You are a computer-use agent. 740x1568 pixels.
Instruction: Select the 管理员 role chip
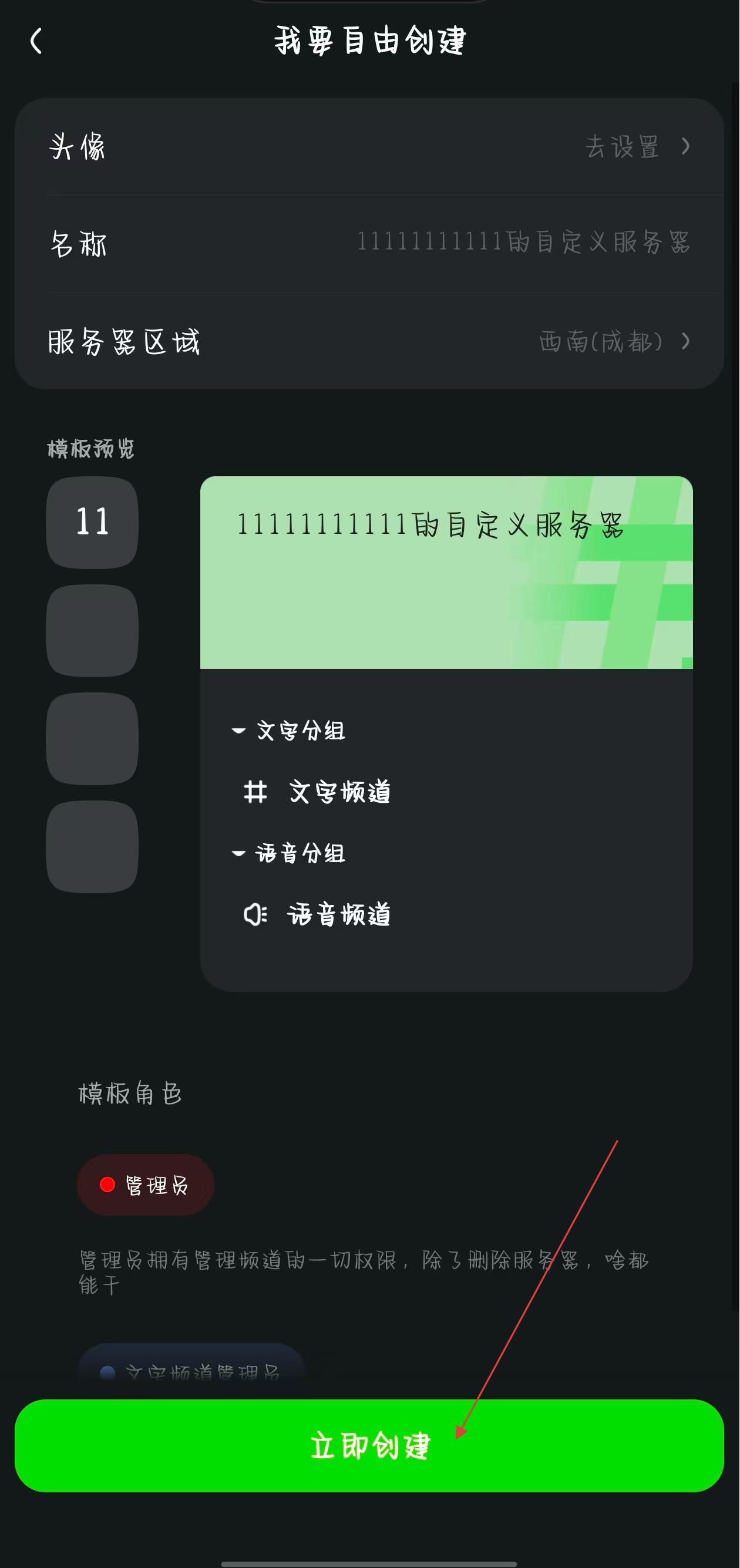point(146,1185)
